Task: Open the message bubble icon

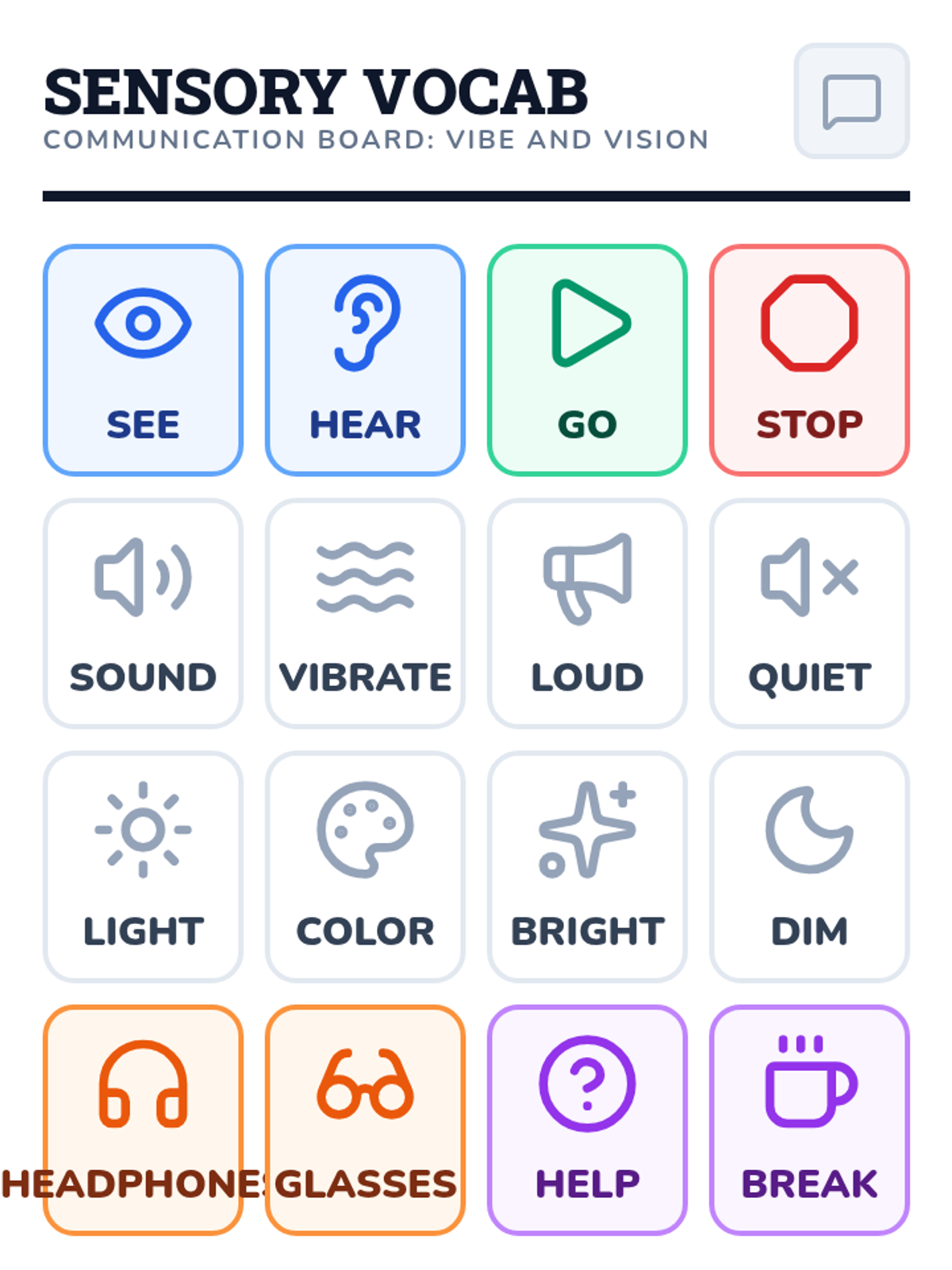Action: click(851, 101)
